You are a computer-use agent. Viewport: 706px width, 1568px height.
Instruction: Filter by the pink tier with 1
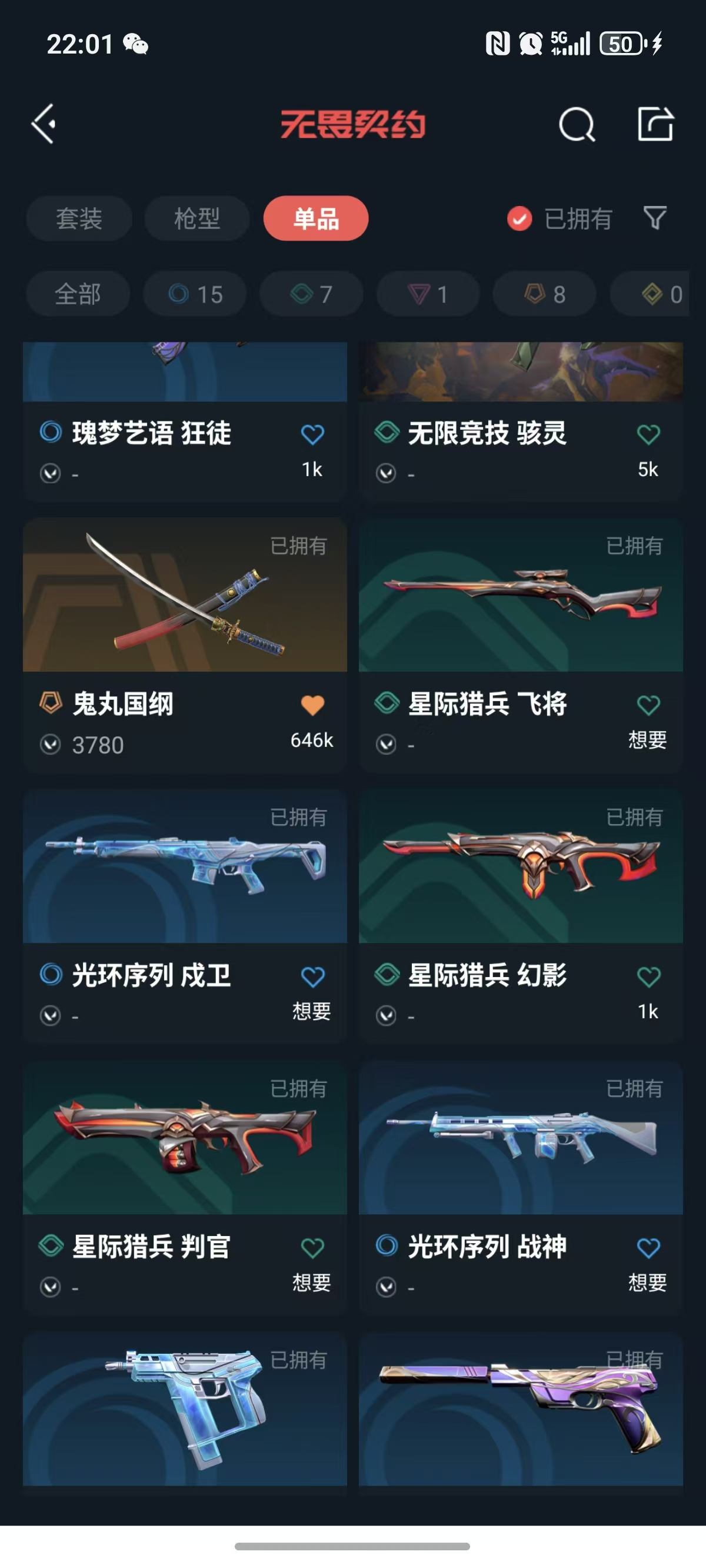428,295
